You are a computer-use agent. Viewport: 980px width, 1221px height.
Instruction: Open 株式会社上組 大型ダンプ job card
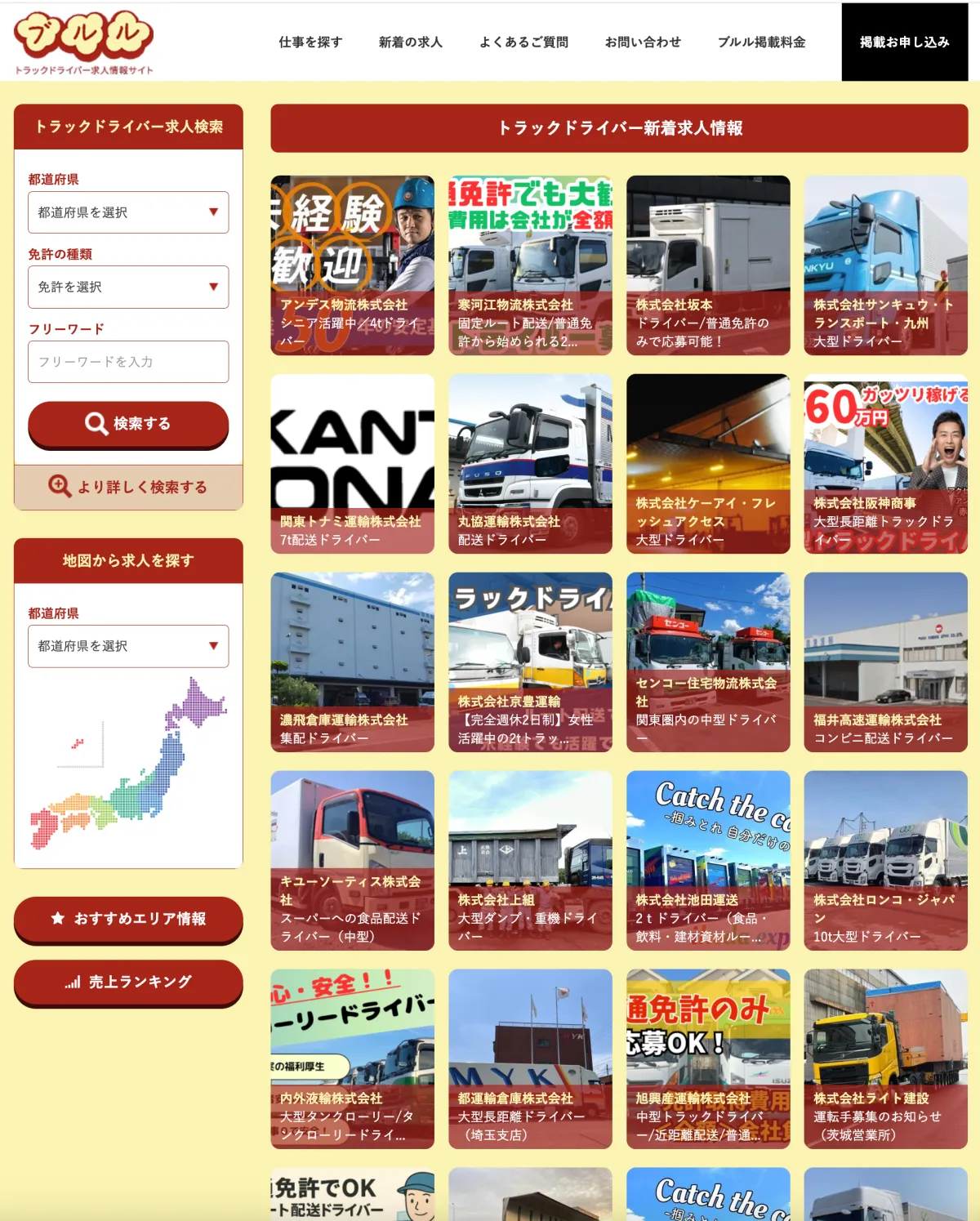530,861
